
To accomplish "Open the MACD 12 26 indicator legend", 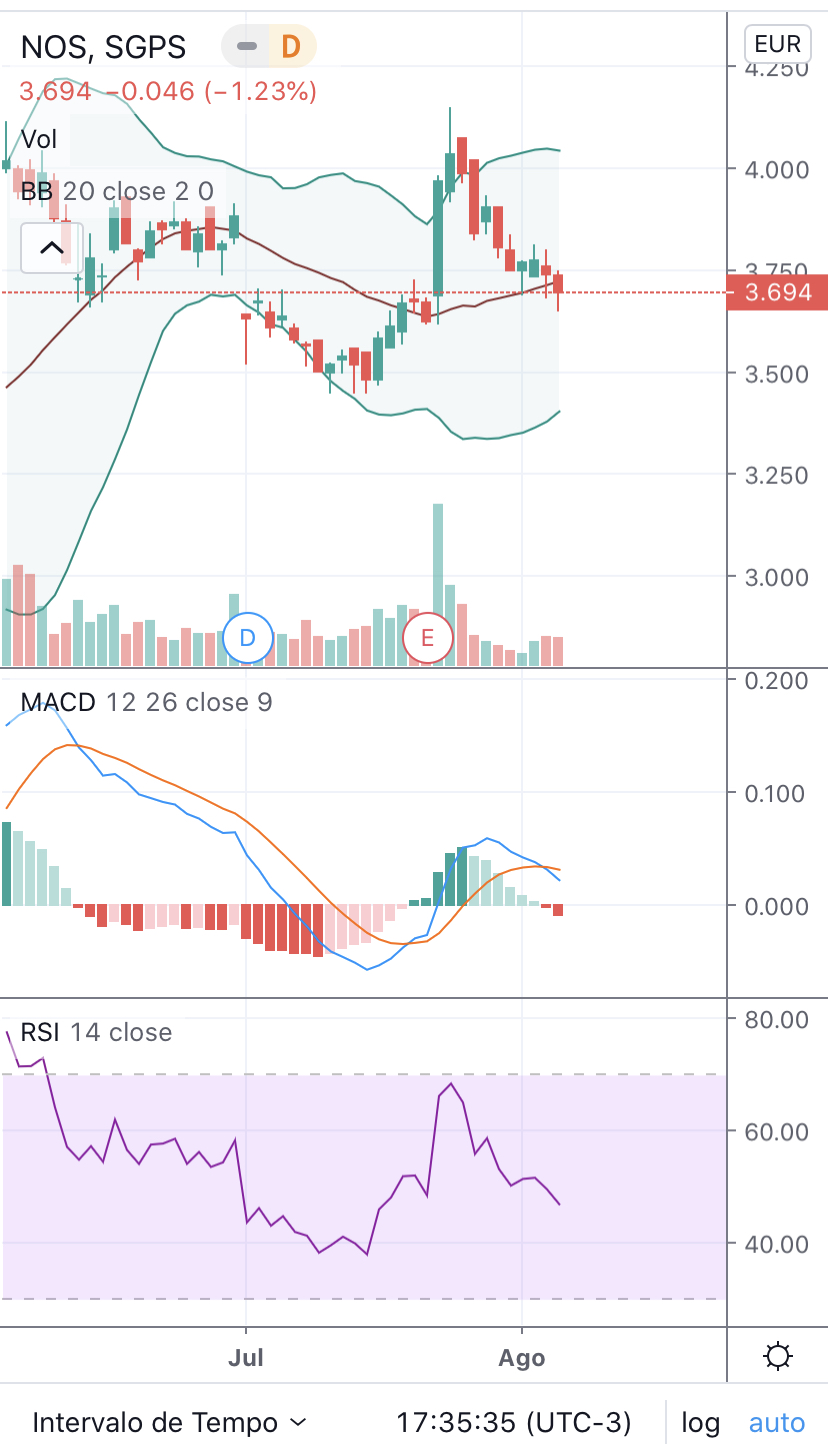I will tap(146, 702).
